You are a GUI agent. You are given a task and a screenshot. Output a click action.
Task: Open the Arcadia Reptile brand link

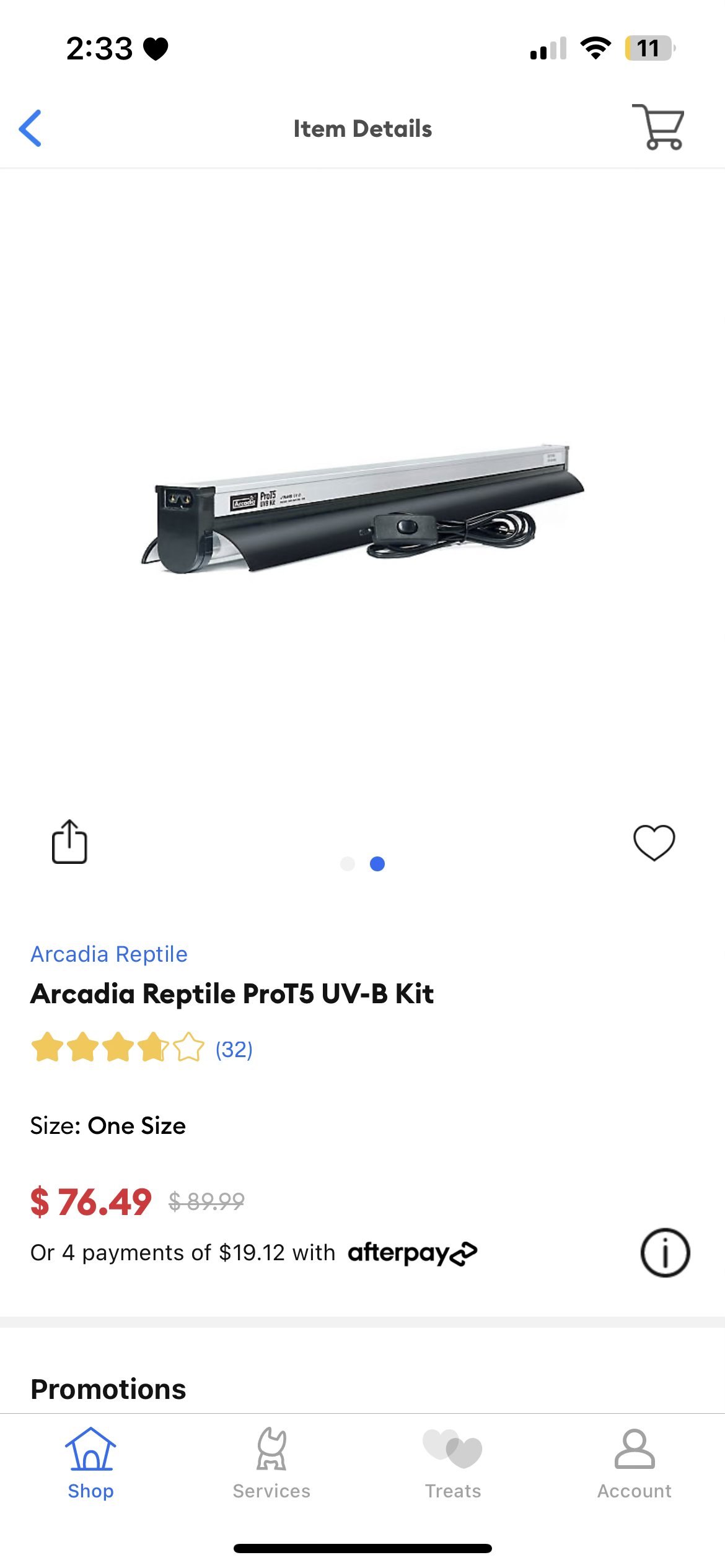tap(109, 954)
